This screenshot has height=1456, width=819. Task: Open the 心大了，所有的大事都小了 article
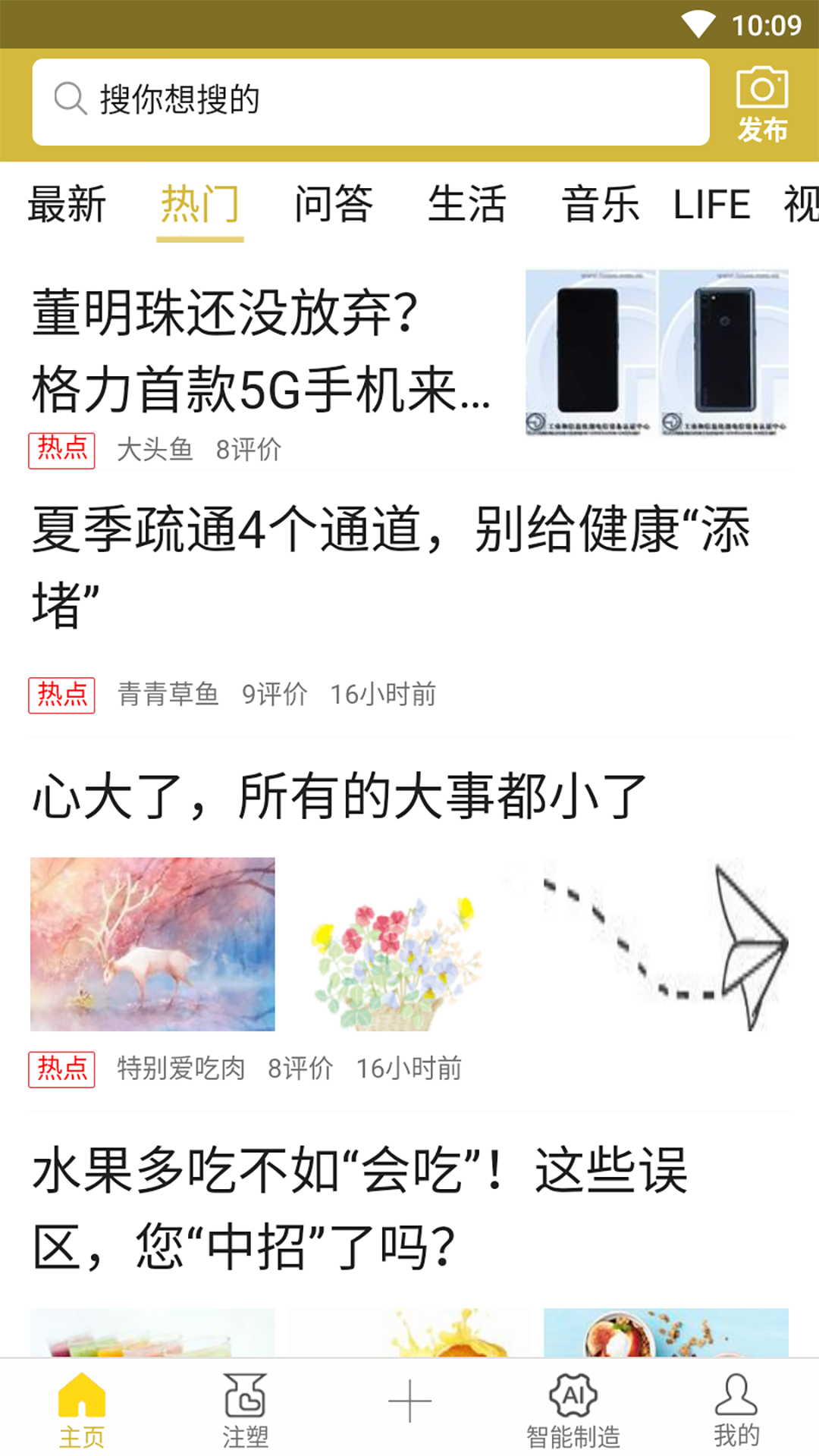click(339, 797)
